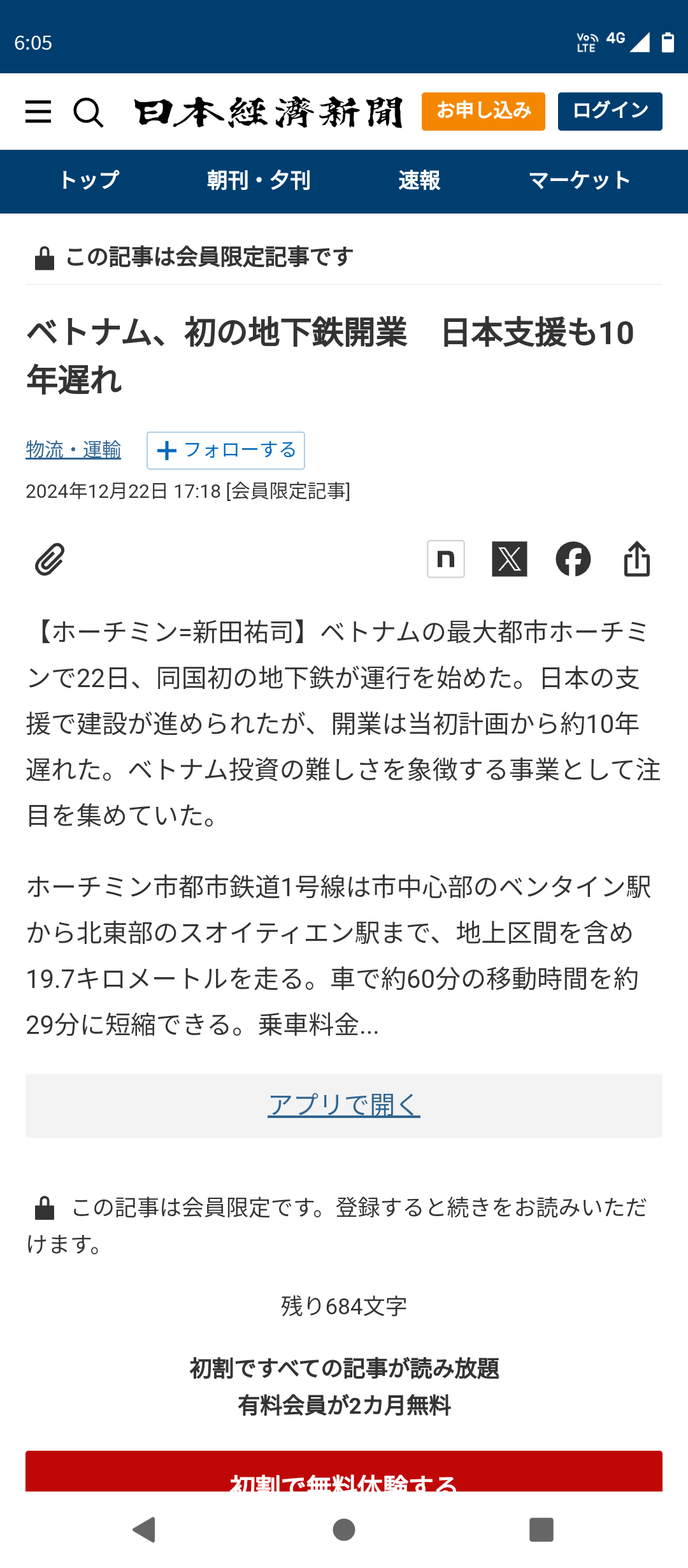Open the general share icon

pos(636,559)
